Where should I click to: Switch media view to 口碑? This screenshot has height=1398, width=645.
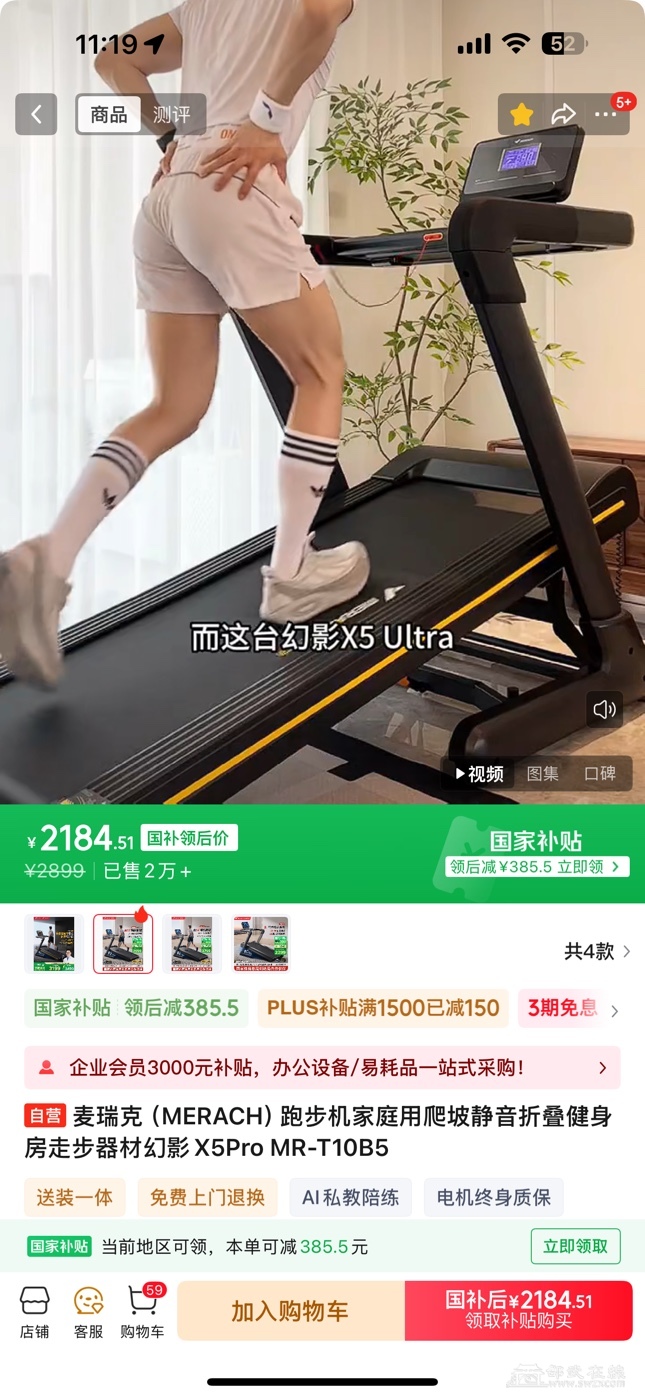[x=600, y=774]
